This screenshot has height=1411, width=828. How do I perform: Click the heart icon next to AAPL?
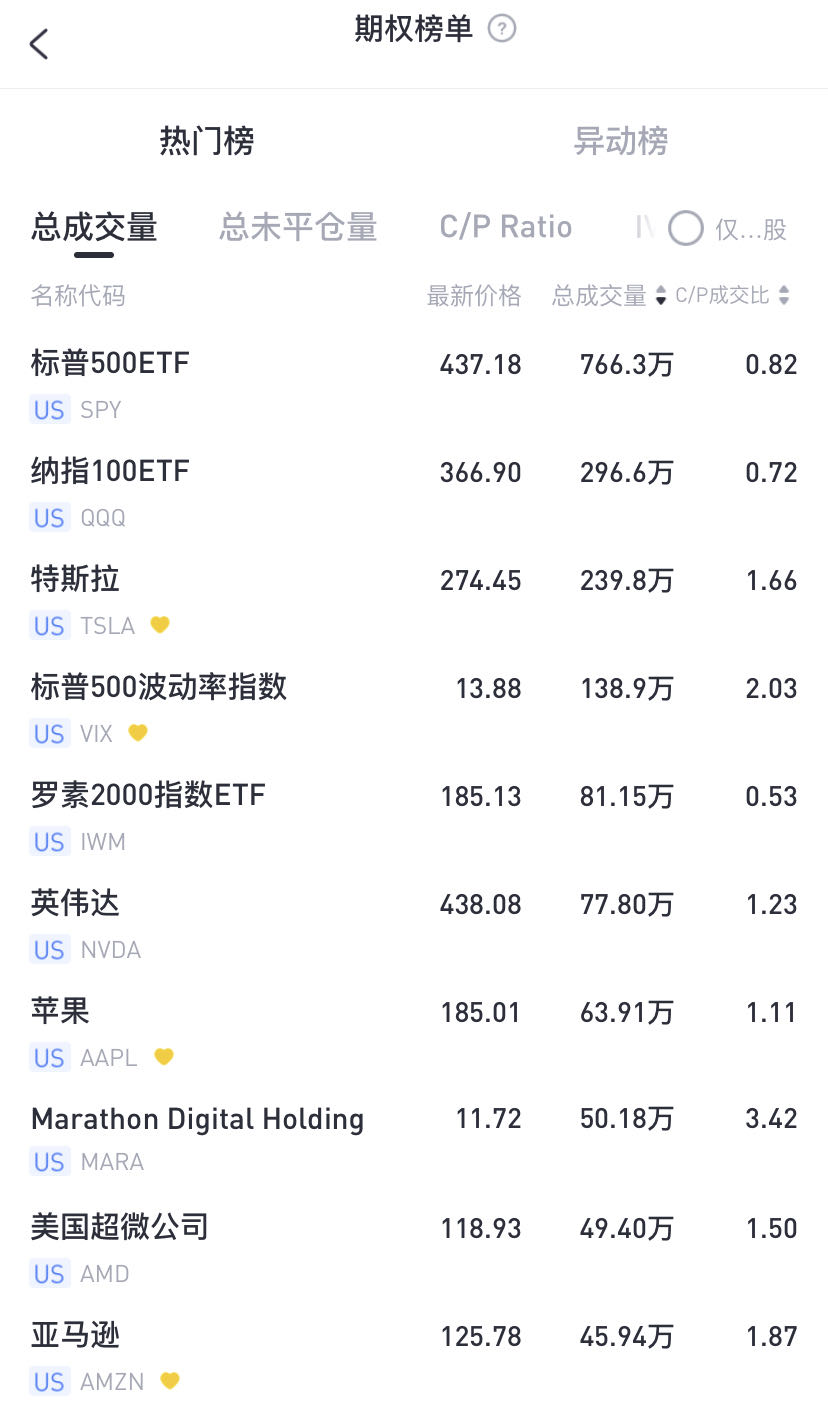click(x=164, y=1057)
